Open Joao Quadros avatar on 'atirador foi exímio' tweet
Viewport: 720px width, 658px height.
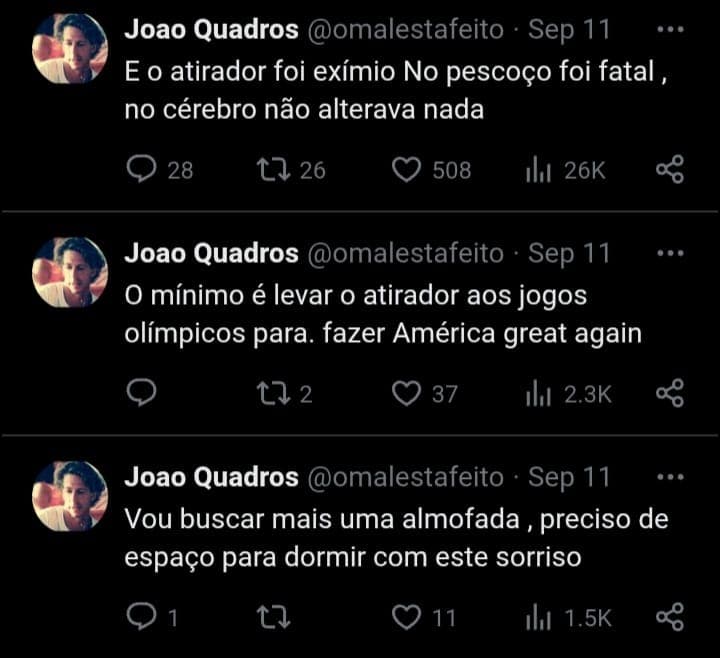[x=70, y=49]
